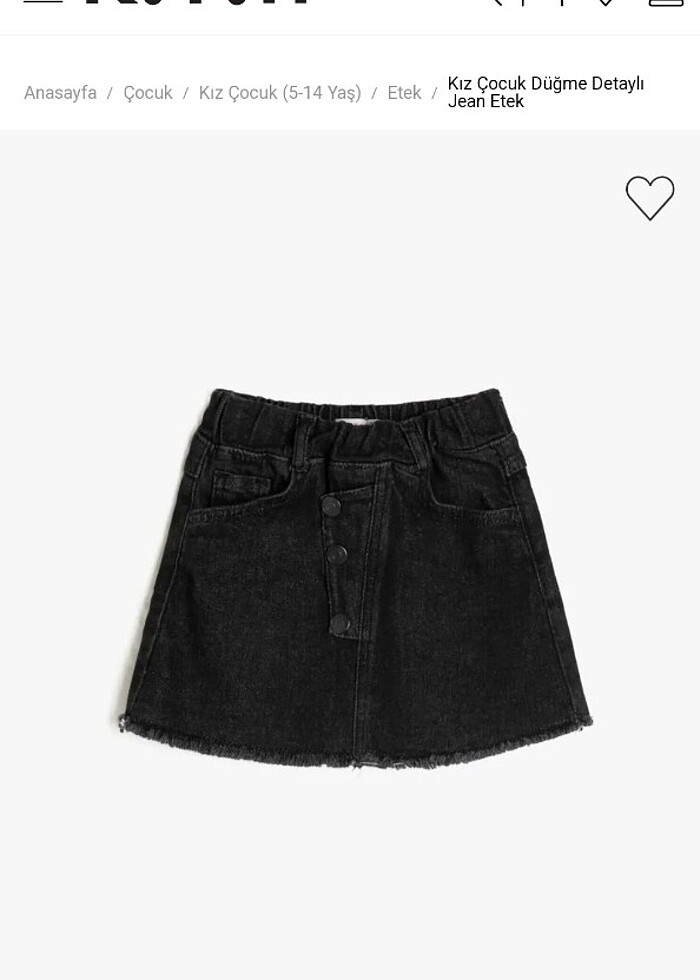Go back to the Etek category
700x980 pixels.
tap(404, 93)
